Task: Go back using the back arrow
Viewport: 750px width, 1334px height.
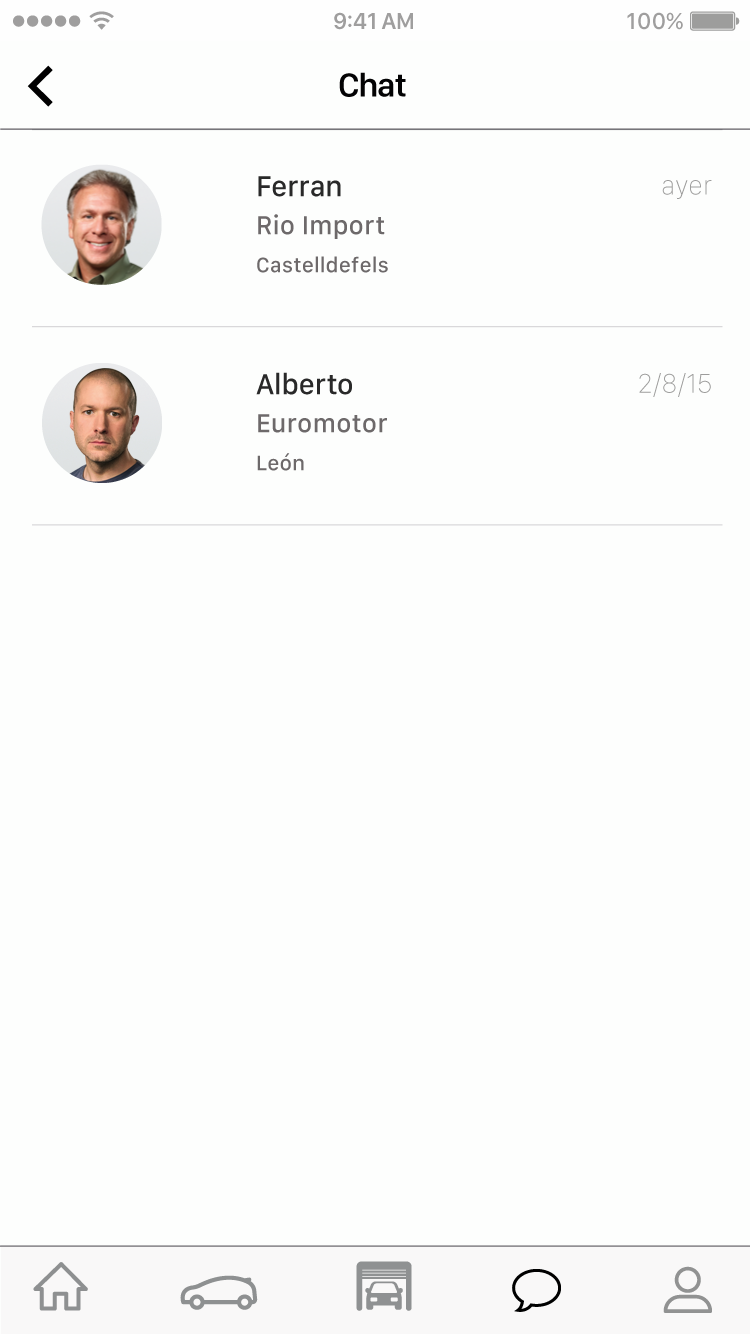Action: 41,87
